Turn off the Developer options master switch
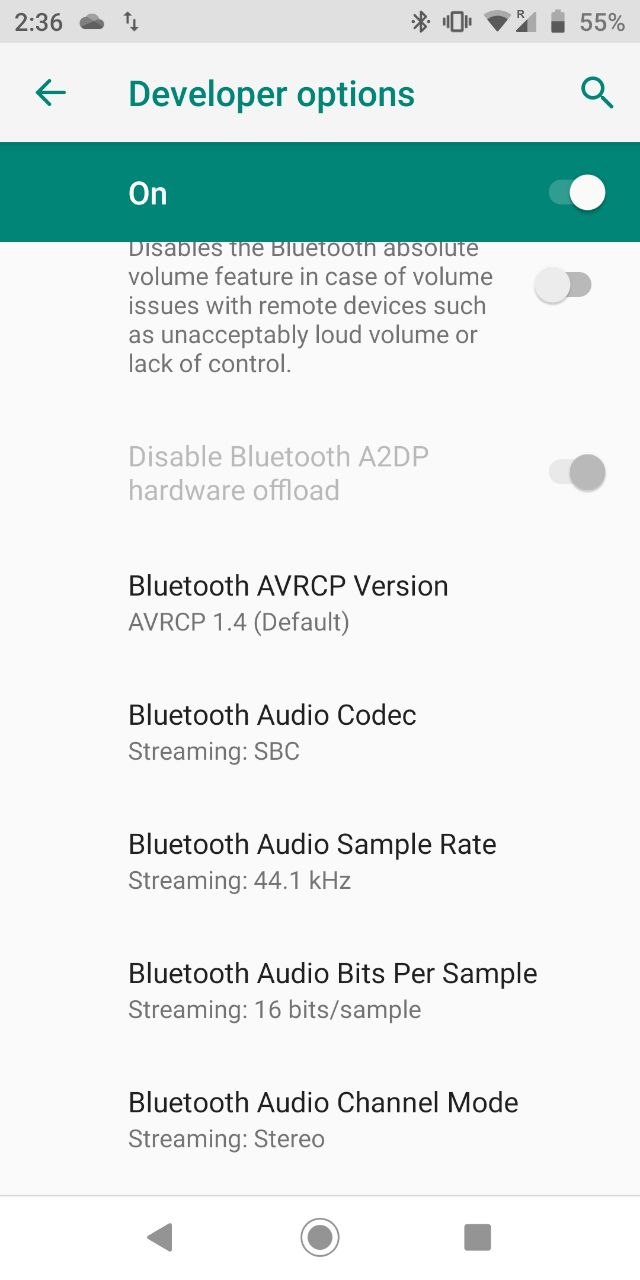 577,192
